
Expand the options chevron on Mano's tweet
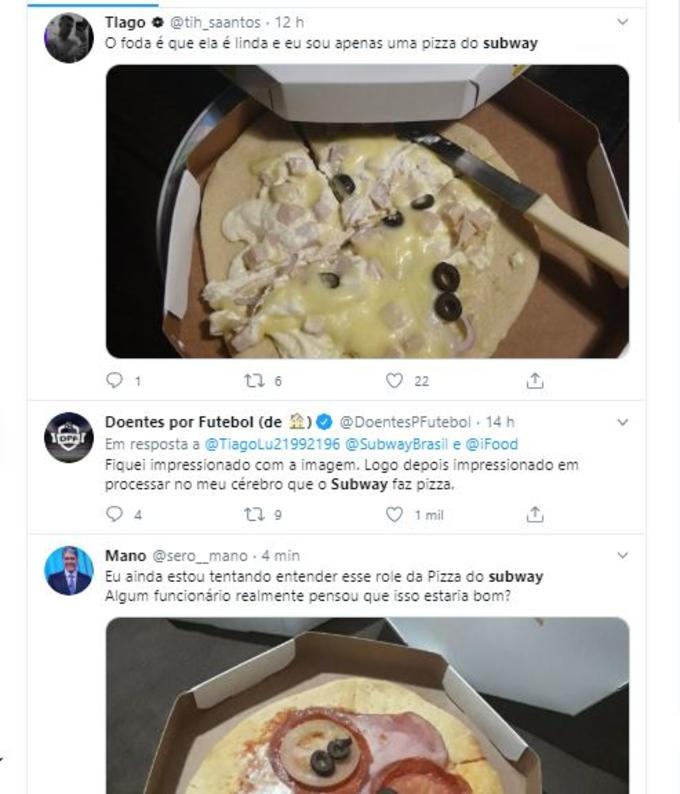(x=623, y=555)
